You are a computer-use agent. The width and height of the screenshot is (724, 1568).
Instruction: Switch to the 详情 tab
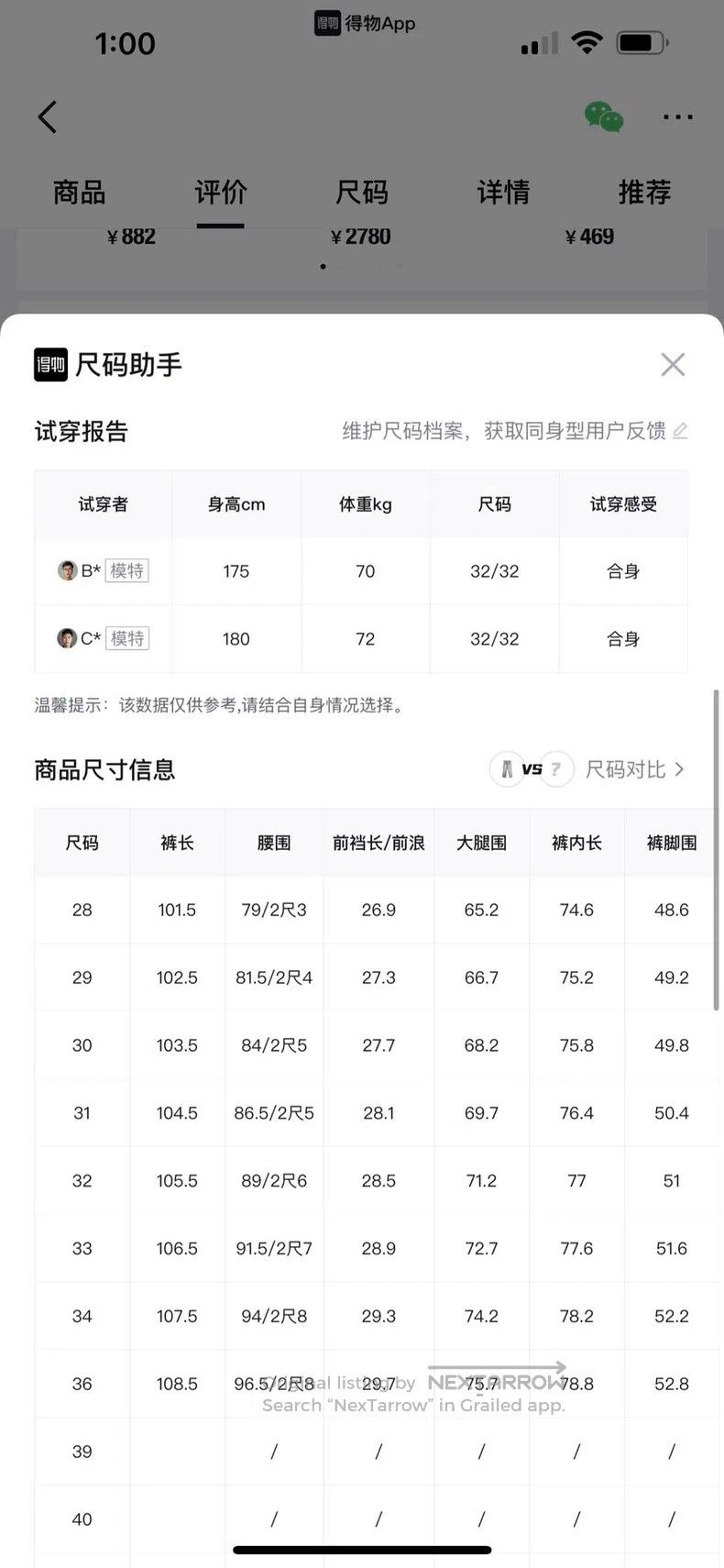pos(503,193)
